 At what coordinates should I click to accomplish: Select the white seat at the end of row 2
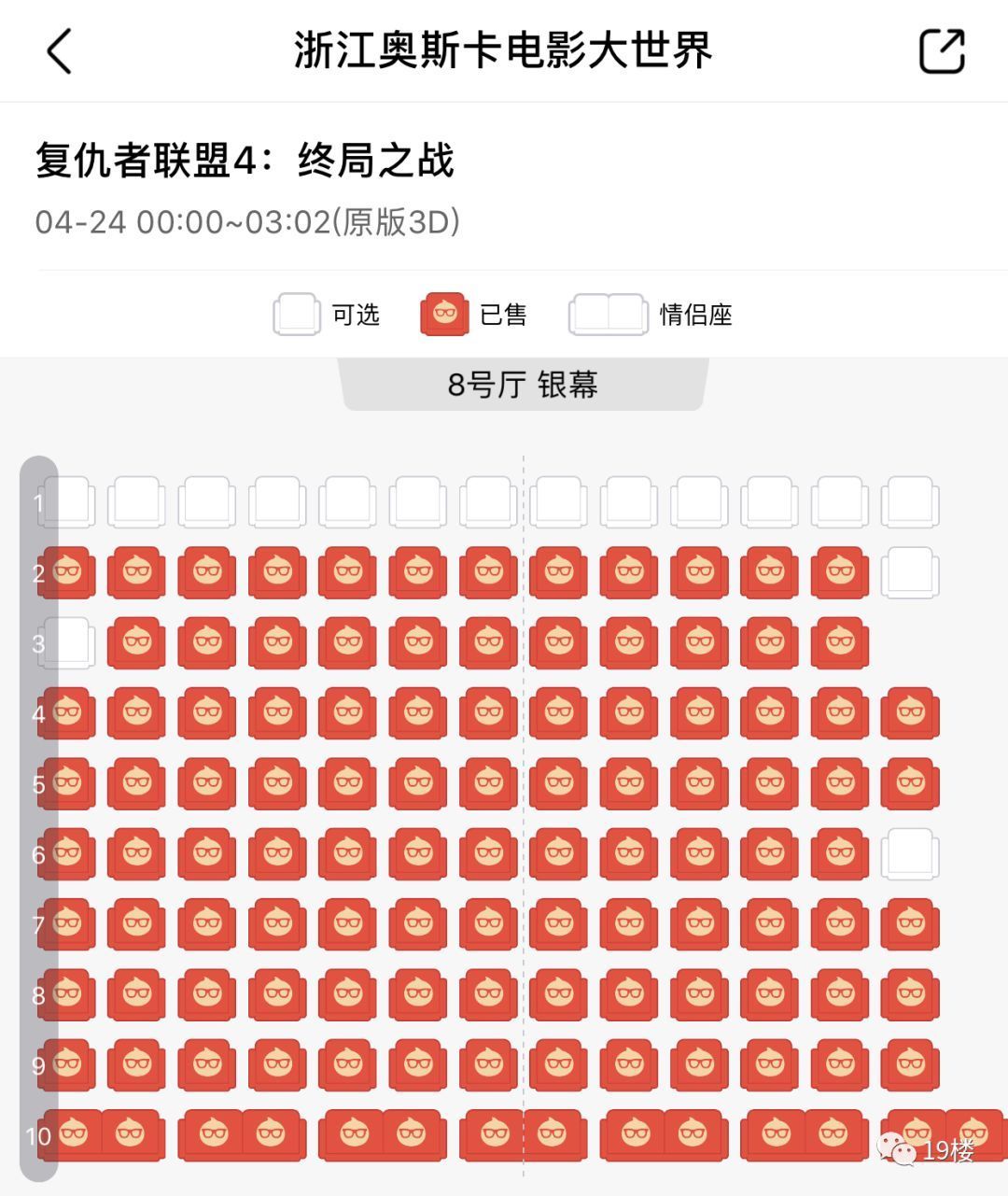click(908, 572)
